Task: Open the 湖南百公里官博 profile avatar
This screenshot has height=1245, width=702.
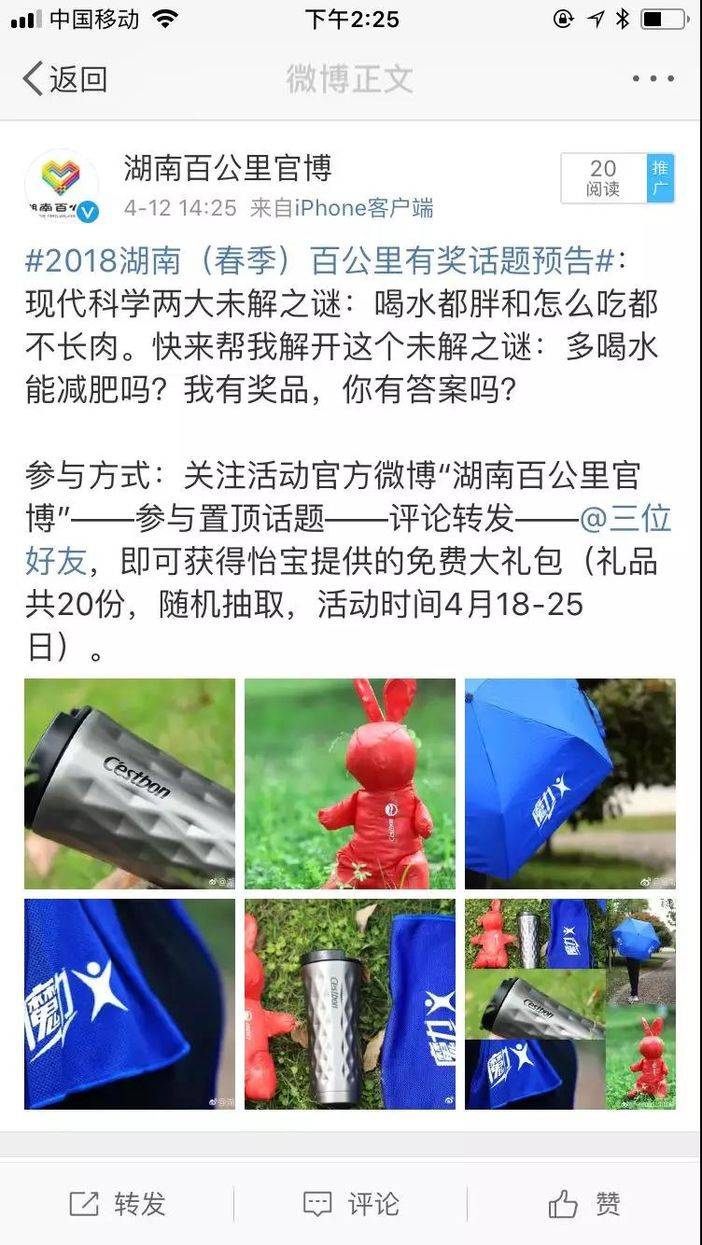Action: (x=62, y=187)
